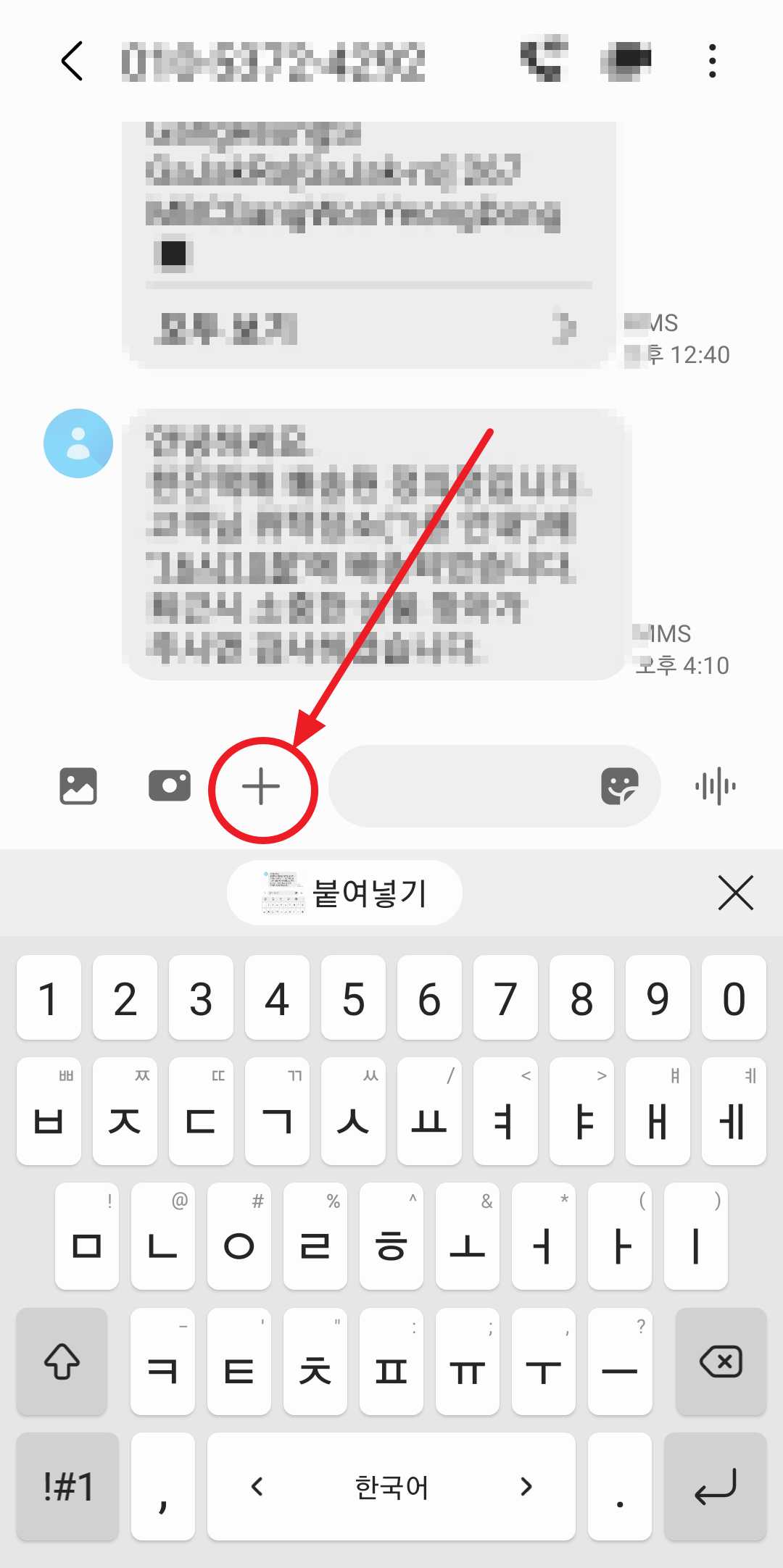Call this contact
783x1568 pixels.
pos(544,59)
